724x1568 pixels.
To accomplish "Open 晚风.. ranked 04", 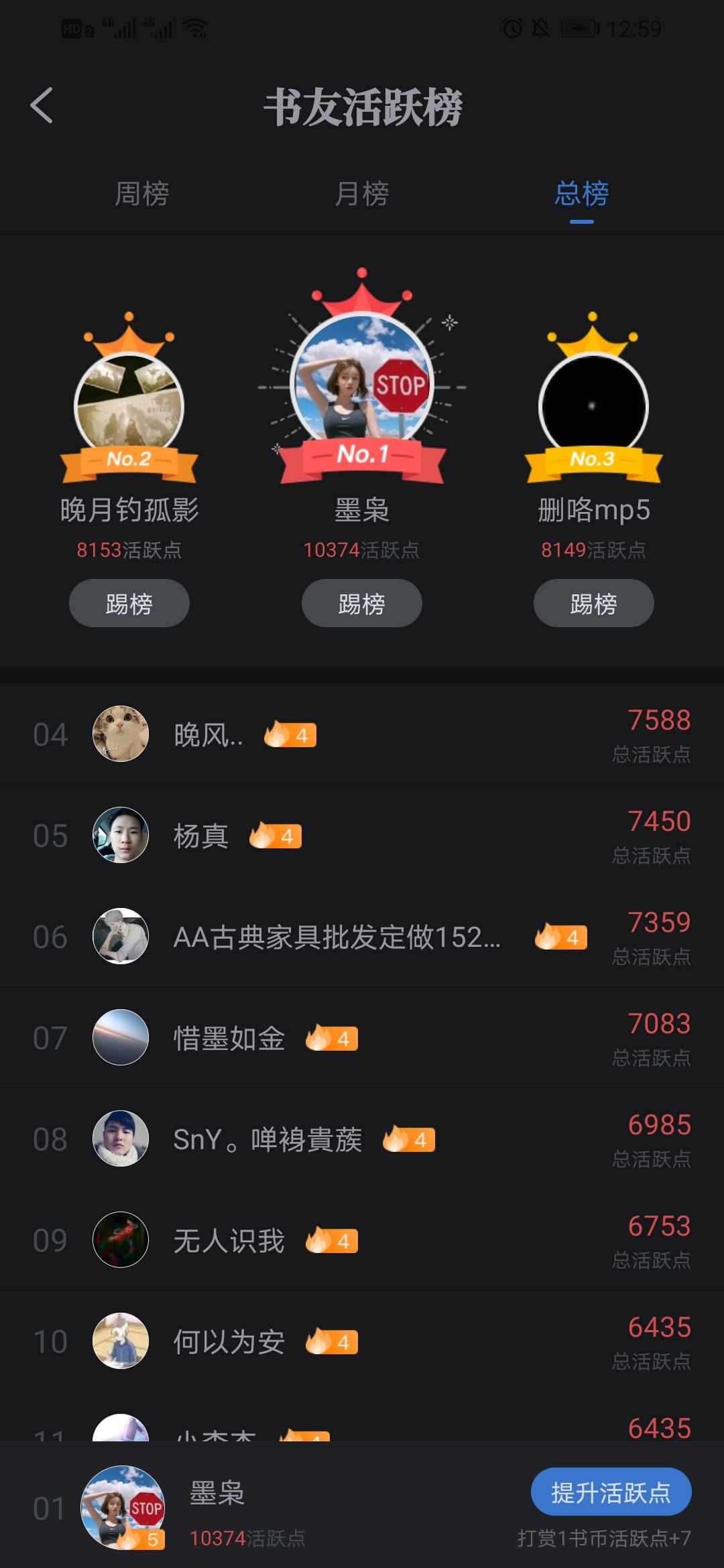I will [x=362, y=734].
